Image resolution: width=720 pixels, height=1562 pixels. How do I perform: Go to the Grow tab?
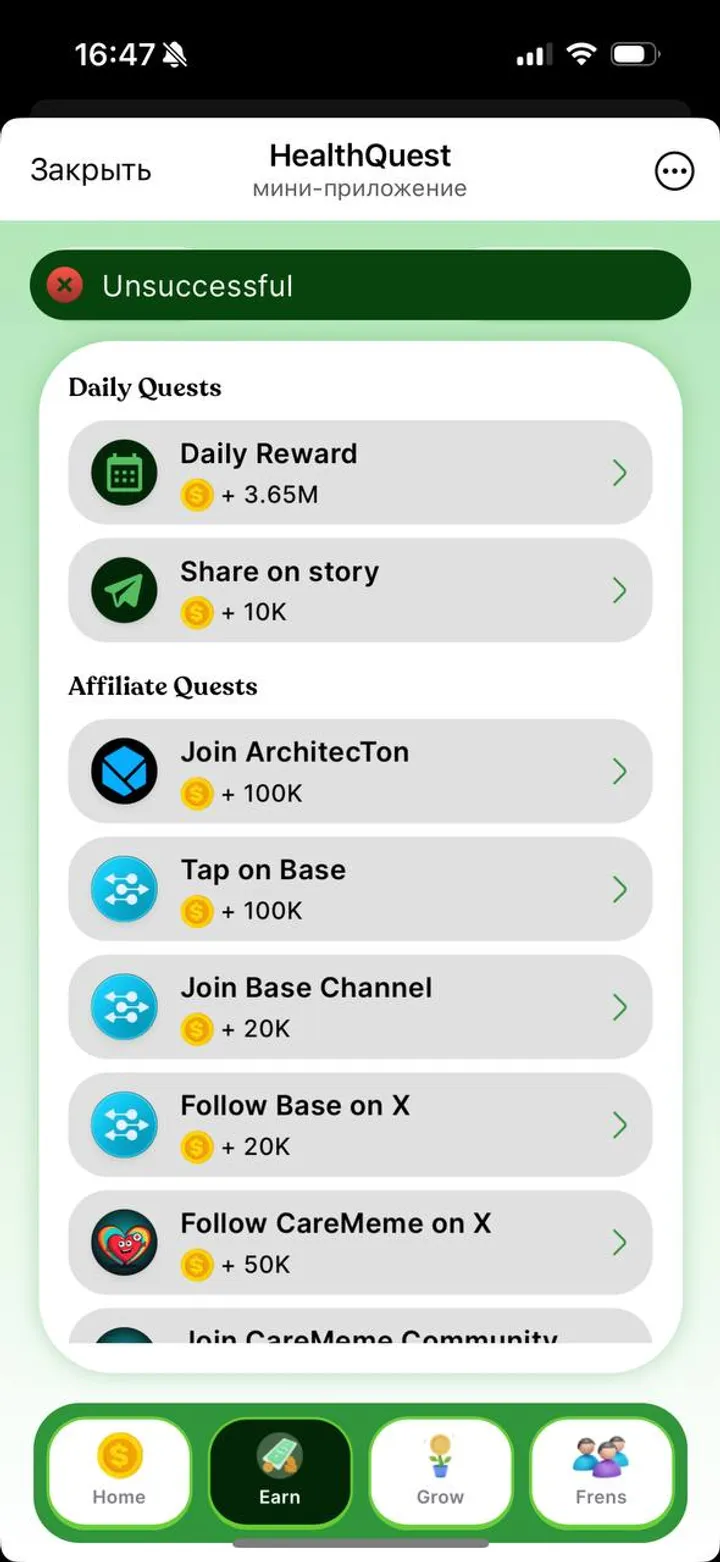click(x=440, y=1470)
